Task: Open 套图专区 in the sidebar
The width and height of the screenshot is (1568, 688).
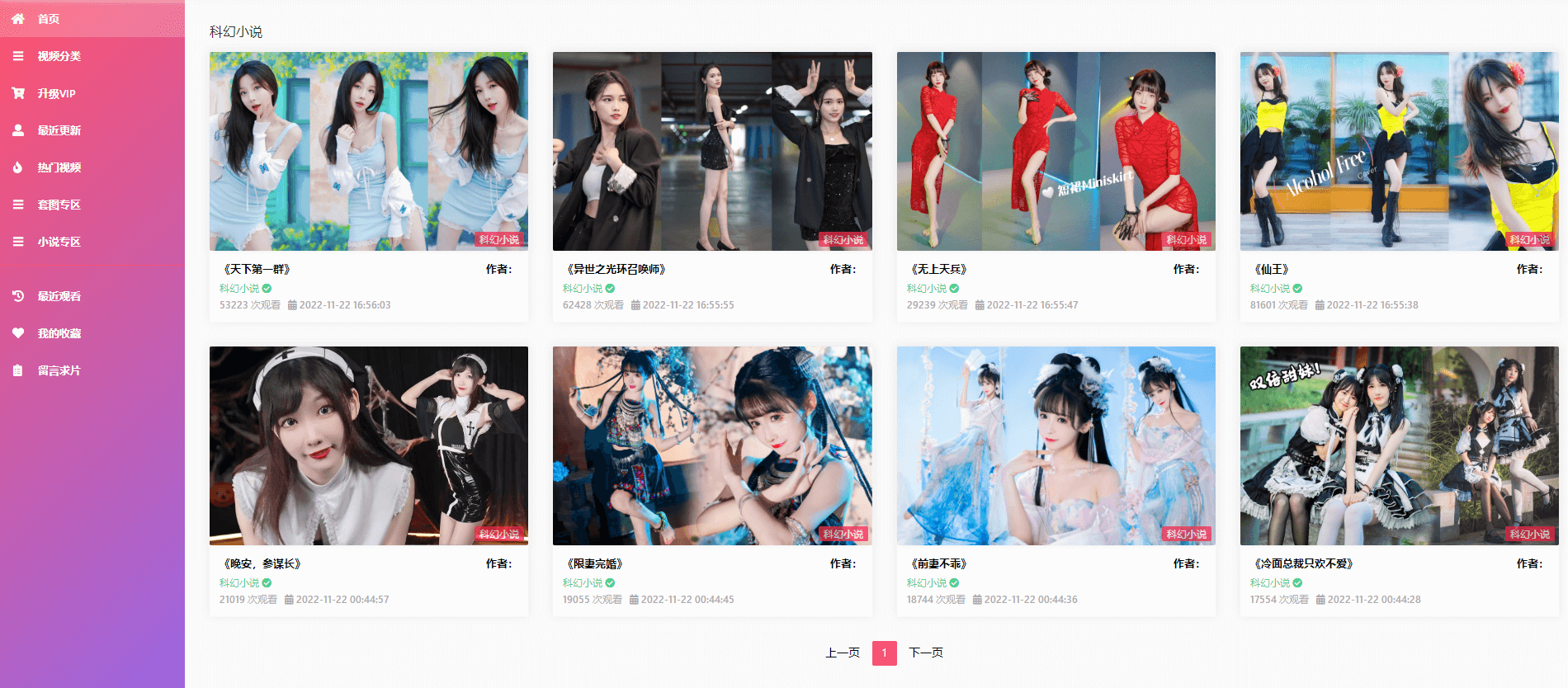Action: point(59,205)
